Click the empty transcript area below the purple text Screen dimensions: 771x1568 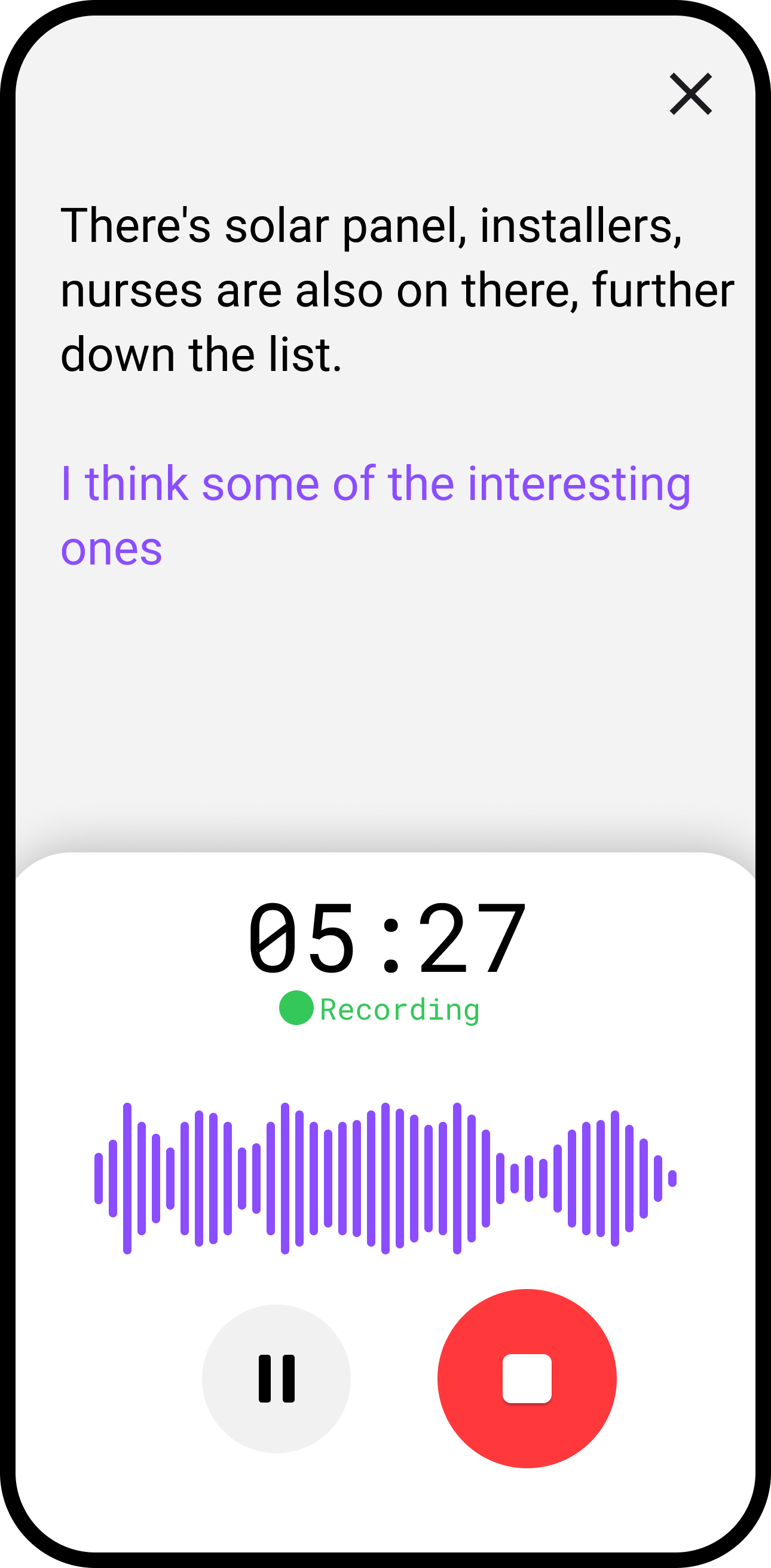pos(384,700)
